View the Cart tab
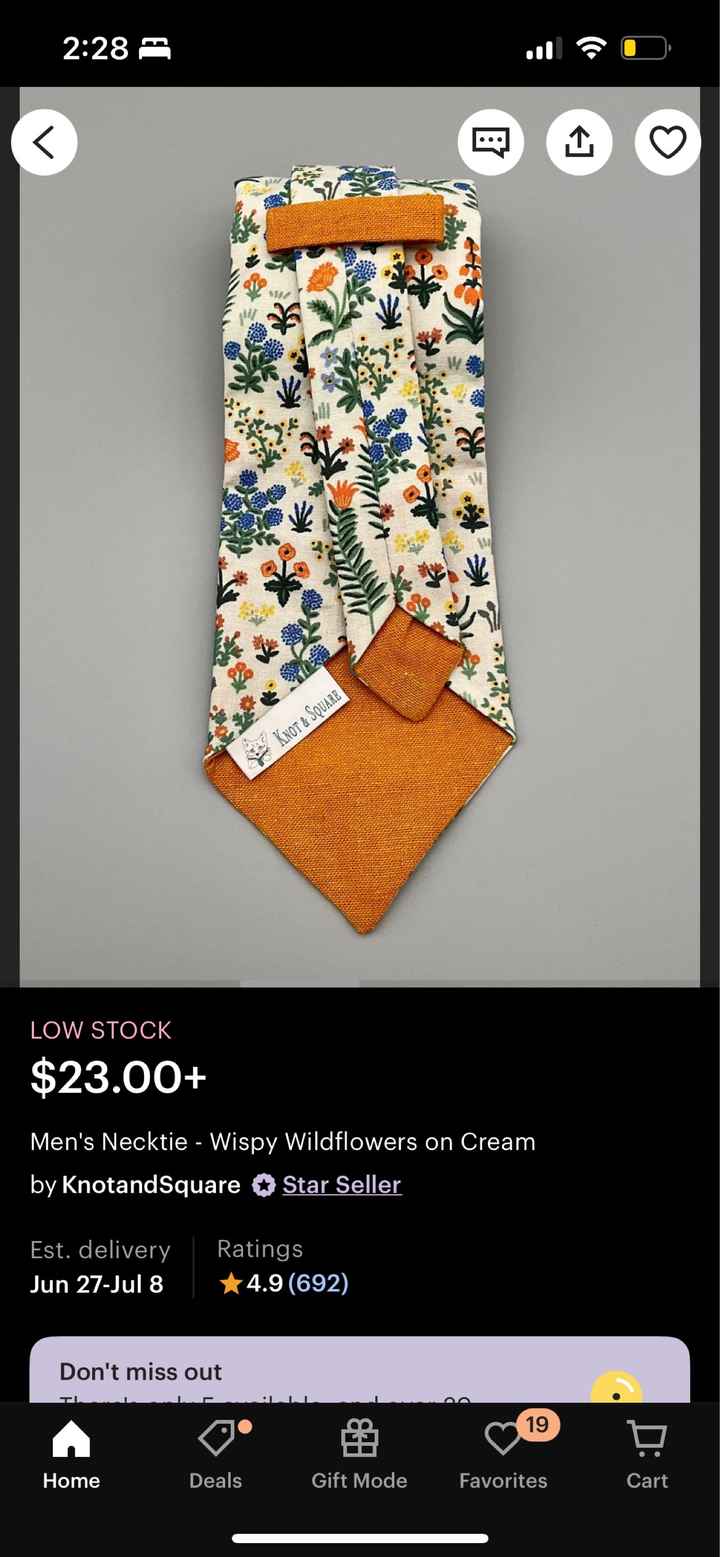 click(647, 1456)
